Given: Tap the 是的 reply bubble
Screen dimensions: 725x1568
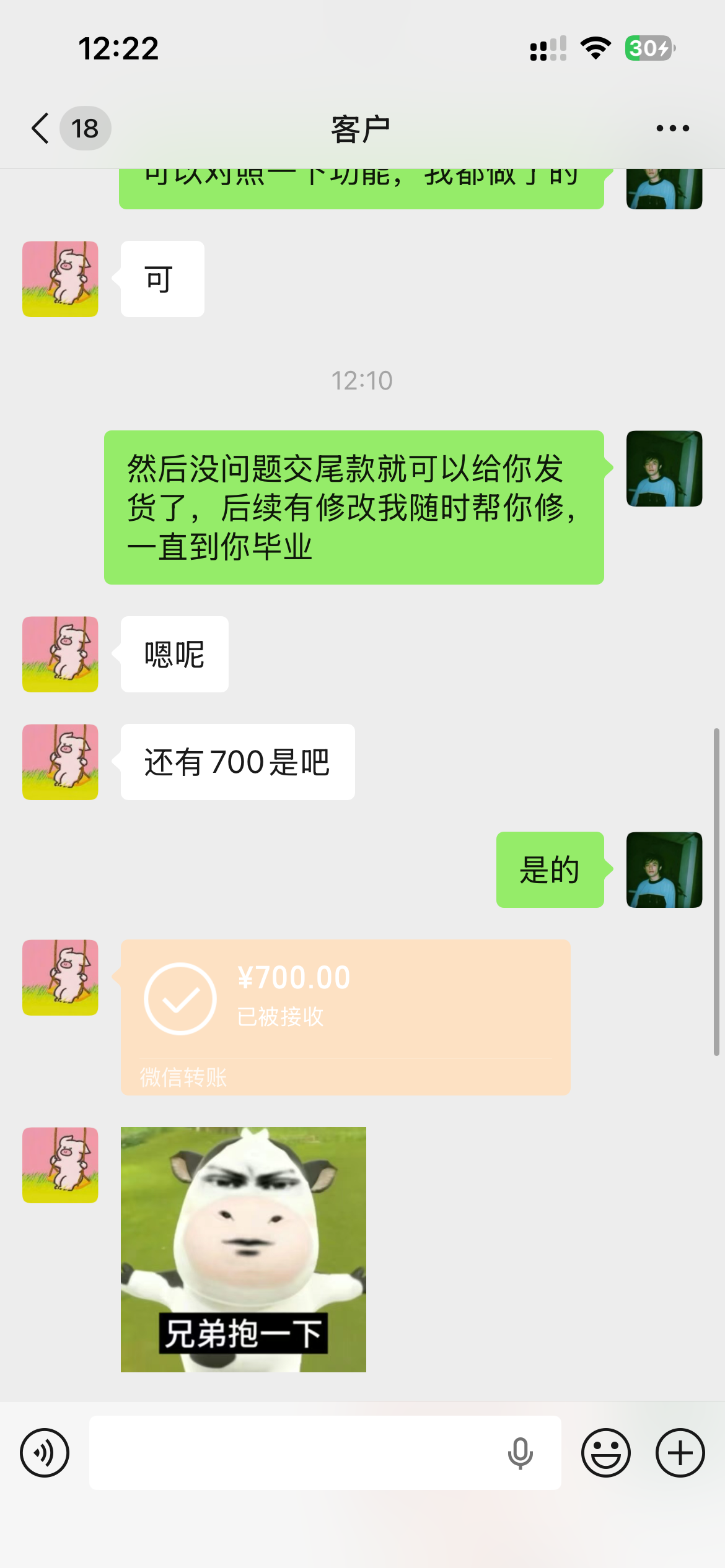Looking at the screenshot, I should point(548,869).
